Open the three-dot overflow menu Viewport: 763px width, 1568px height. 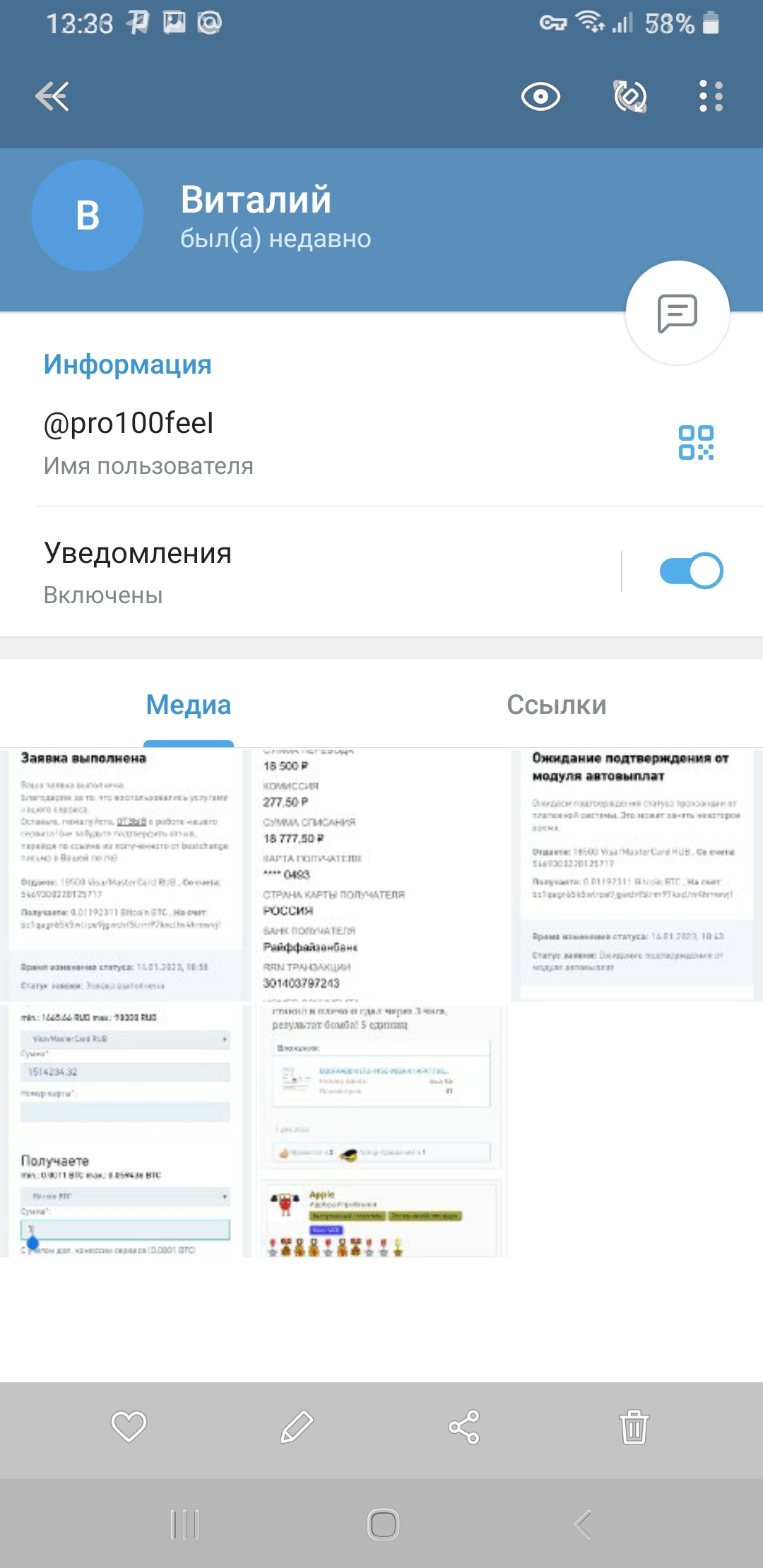pyautogui.click(x=711, y=96)
